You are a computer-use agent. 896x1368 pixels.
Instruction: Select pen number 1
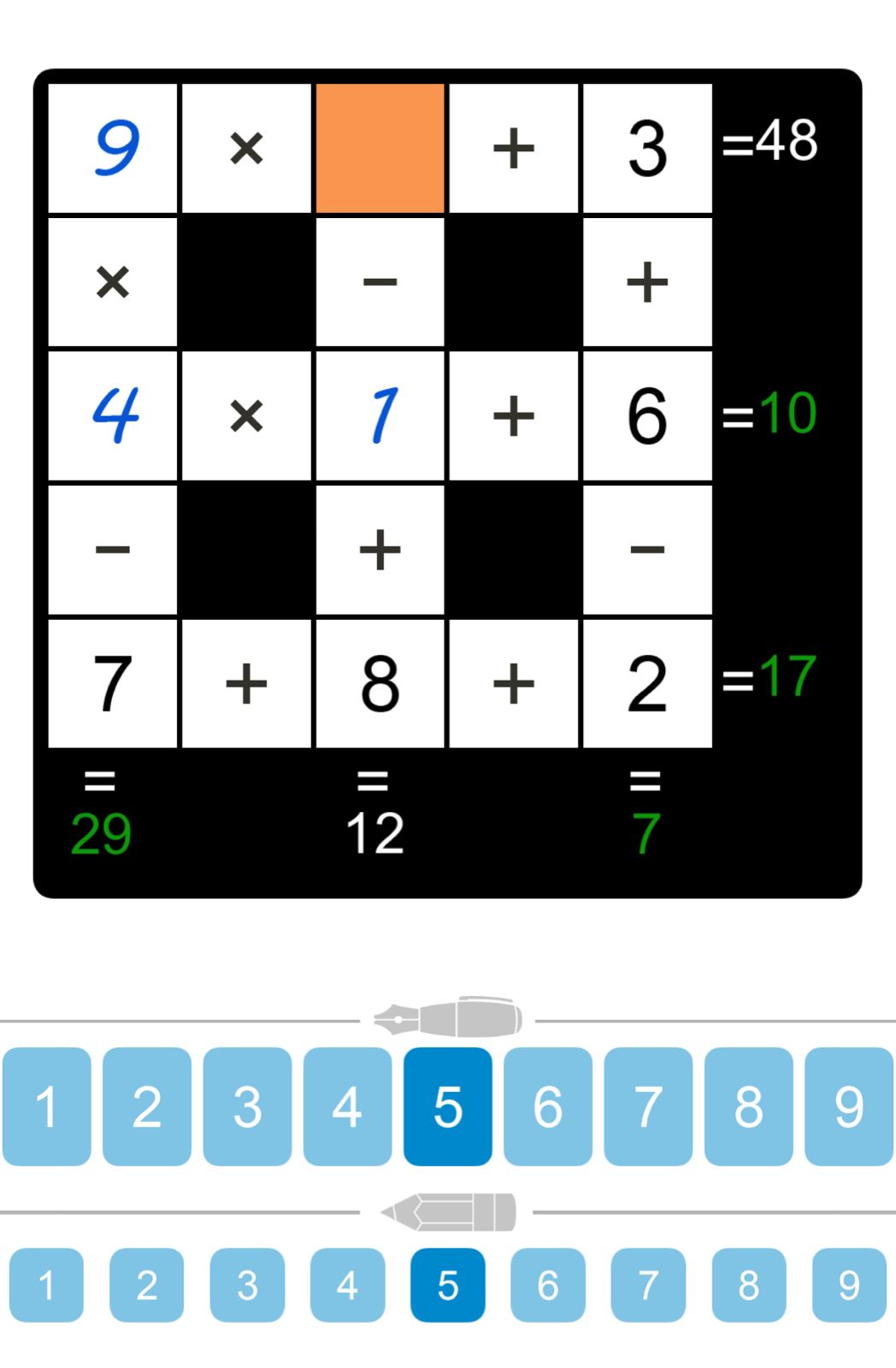coord(47,1107)
